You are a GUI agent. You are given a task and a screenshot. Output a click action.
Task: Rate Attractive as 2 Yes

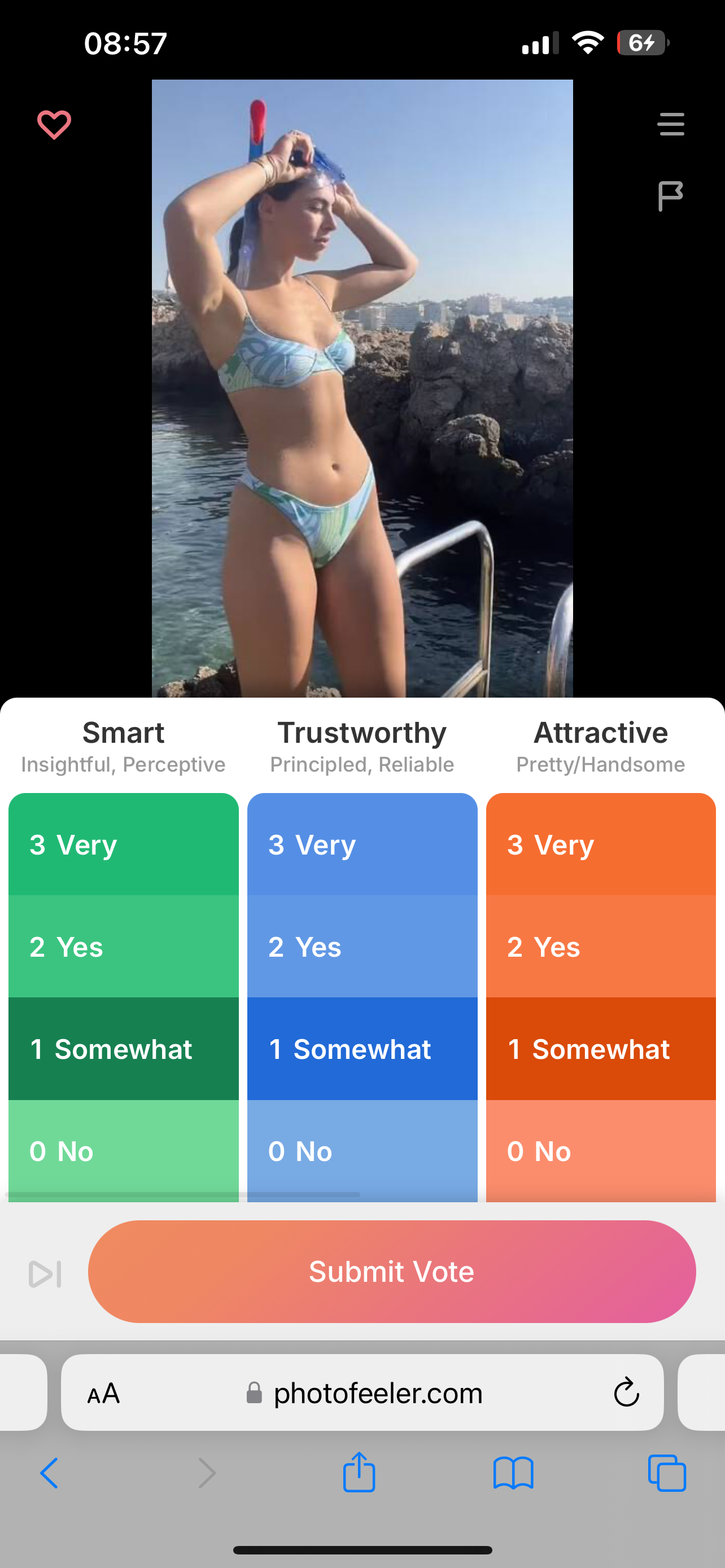(601, 947)
